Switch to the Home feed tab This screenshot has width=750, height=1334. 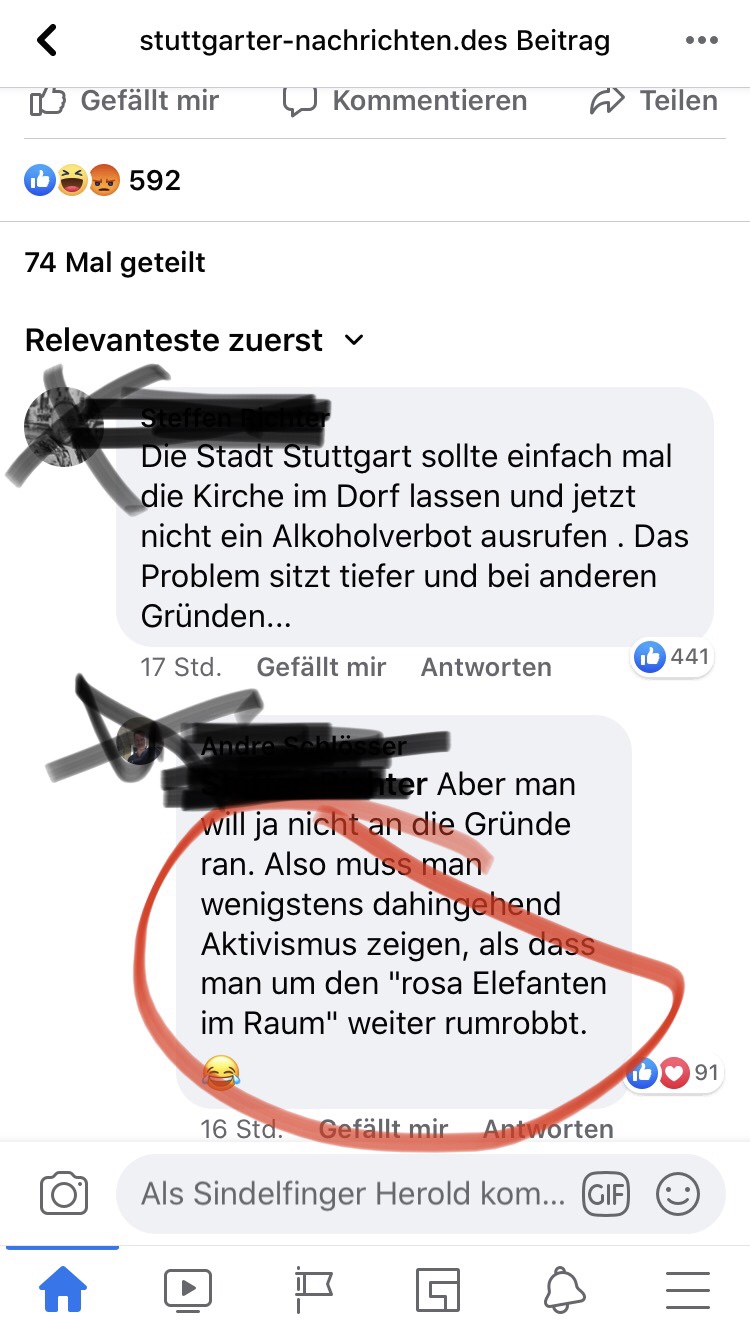[x=63, y=1290]
